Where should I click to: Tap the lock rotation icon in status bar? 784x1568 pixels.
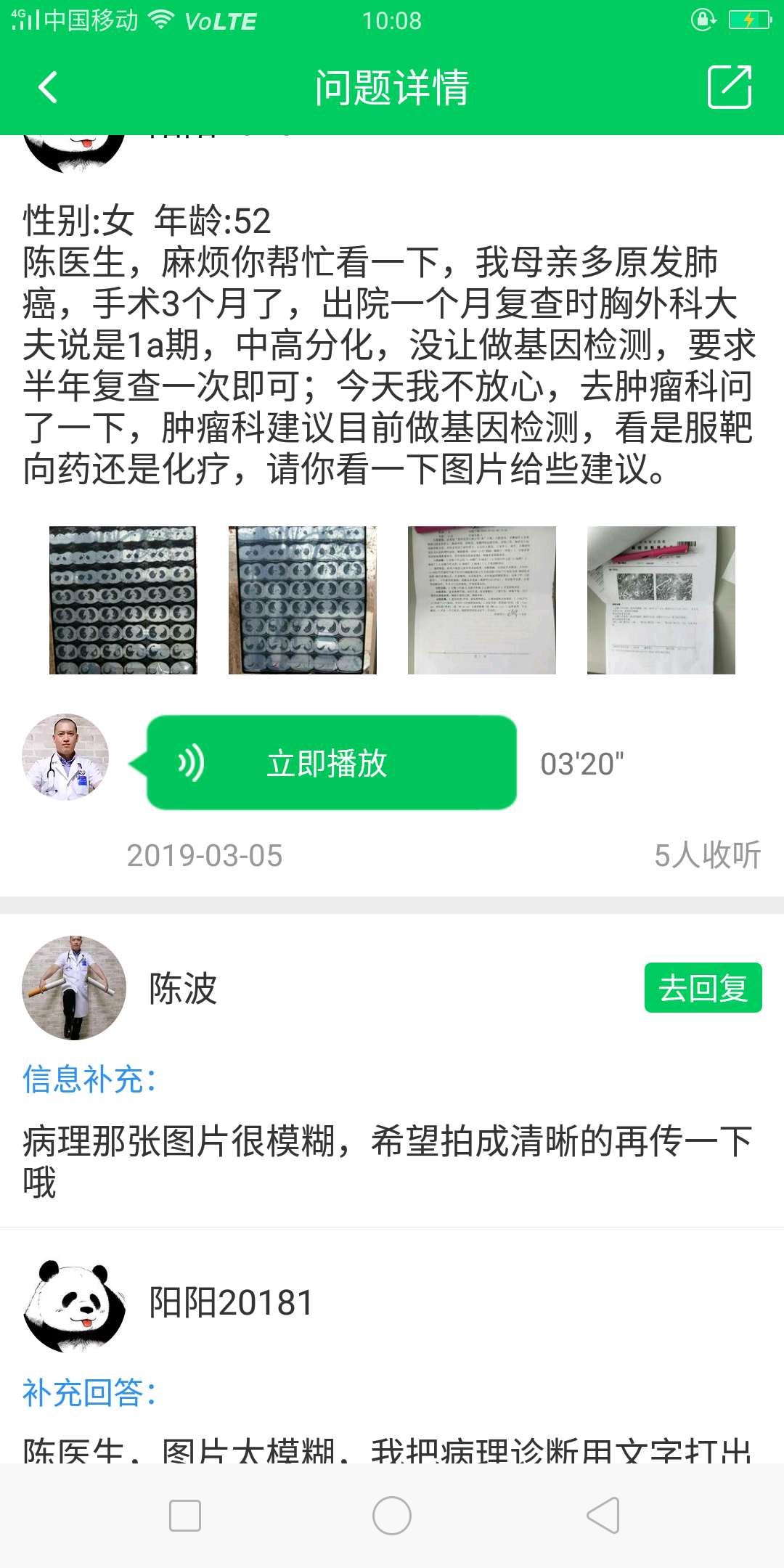[x=701, y=20]
